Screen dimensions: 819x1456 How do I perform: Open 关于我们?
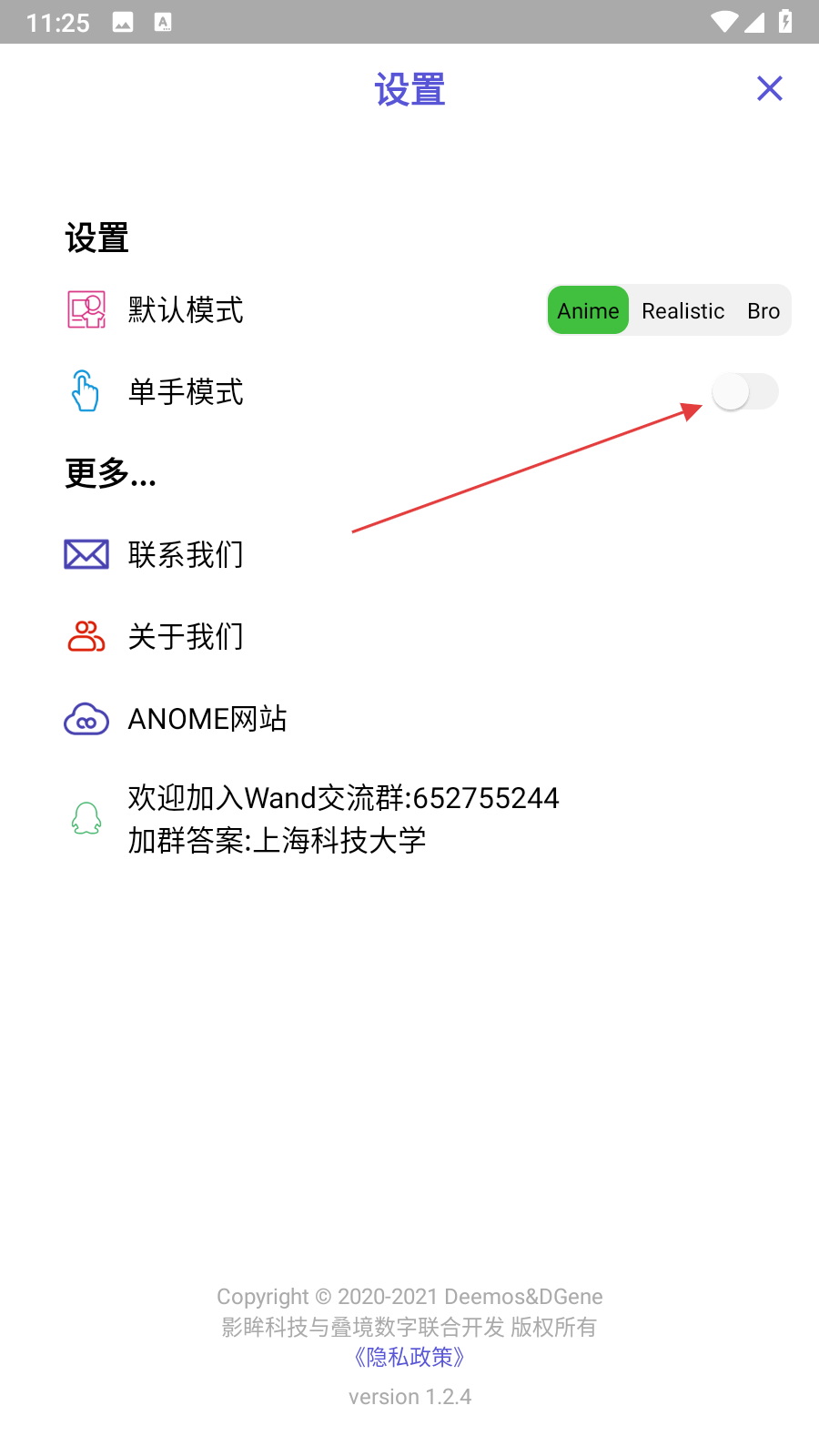(x=186, y=637)
